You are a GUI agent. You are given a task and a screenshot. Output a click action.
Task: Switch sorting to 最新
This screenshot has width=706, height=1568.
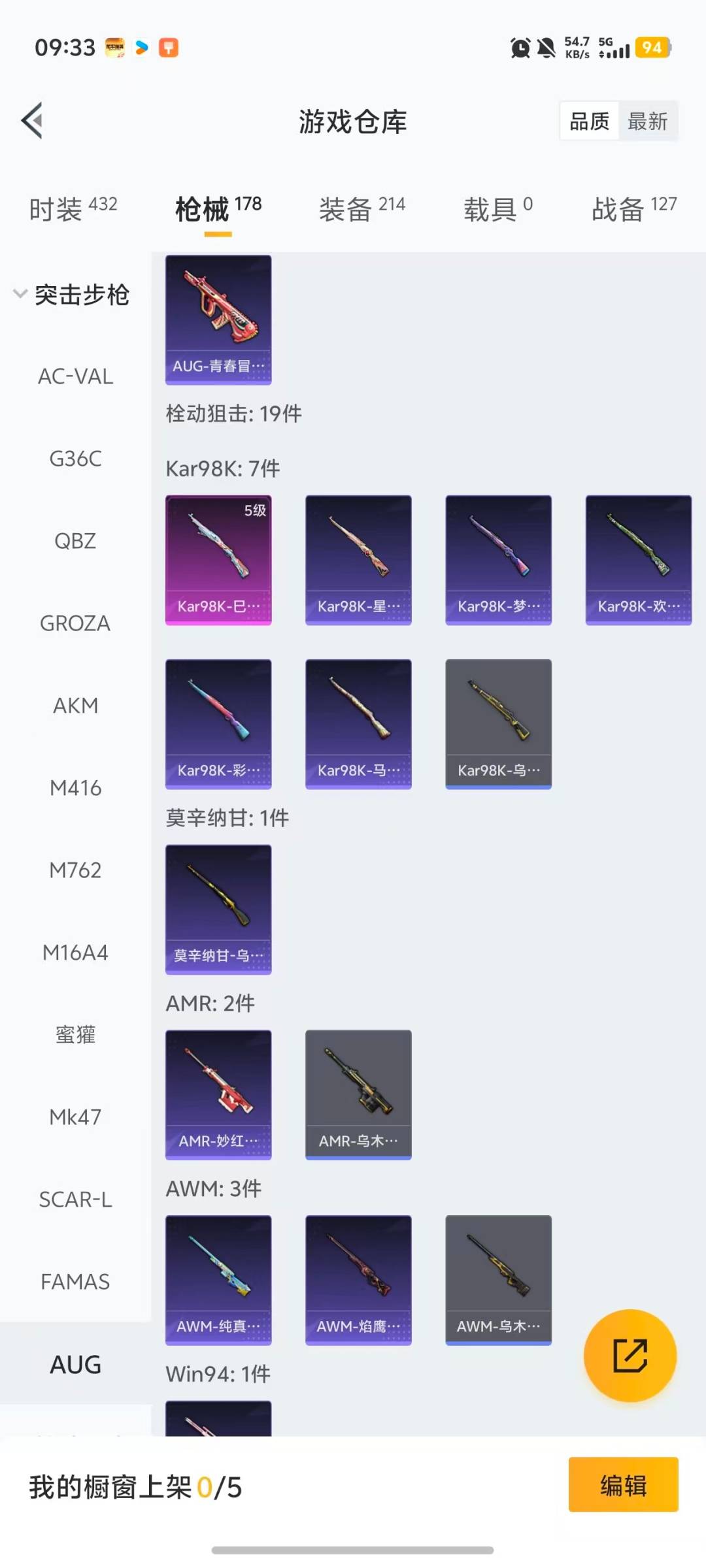click(x=648, y=122)
